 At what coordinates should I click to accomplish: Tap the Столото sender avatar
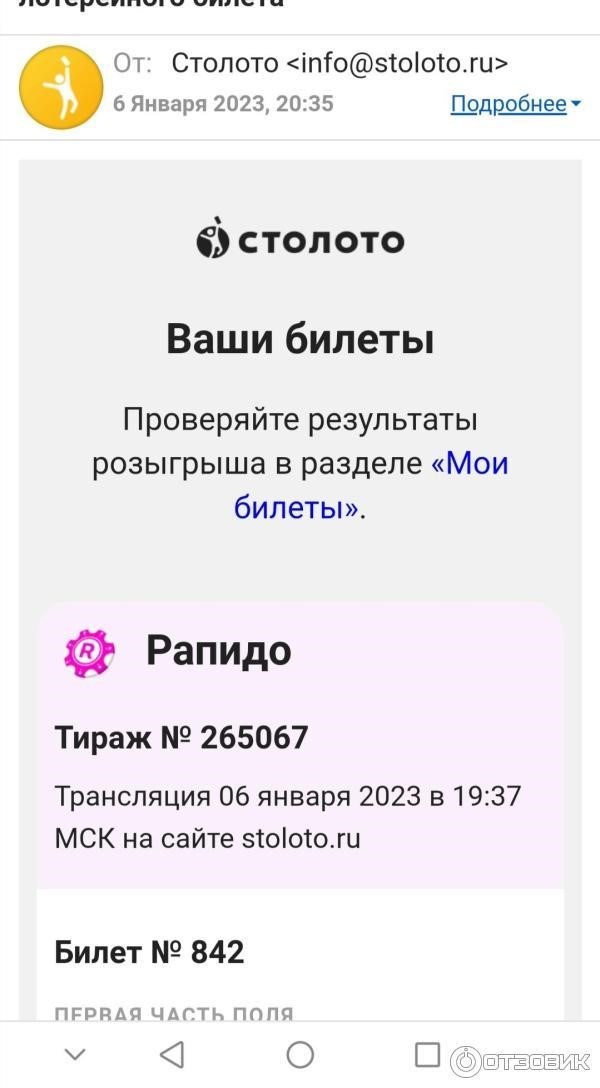tap(62, 87)
